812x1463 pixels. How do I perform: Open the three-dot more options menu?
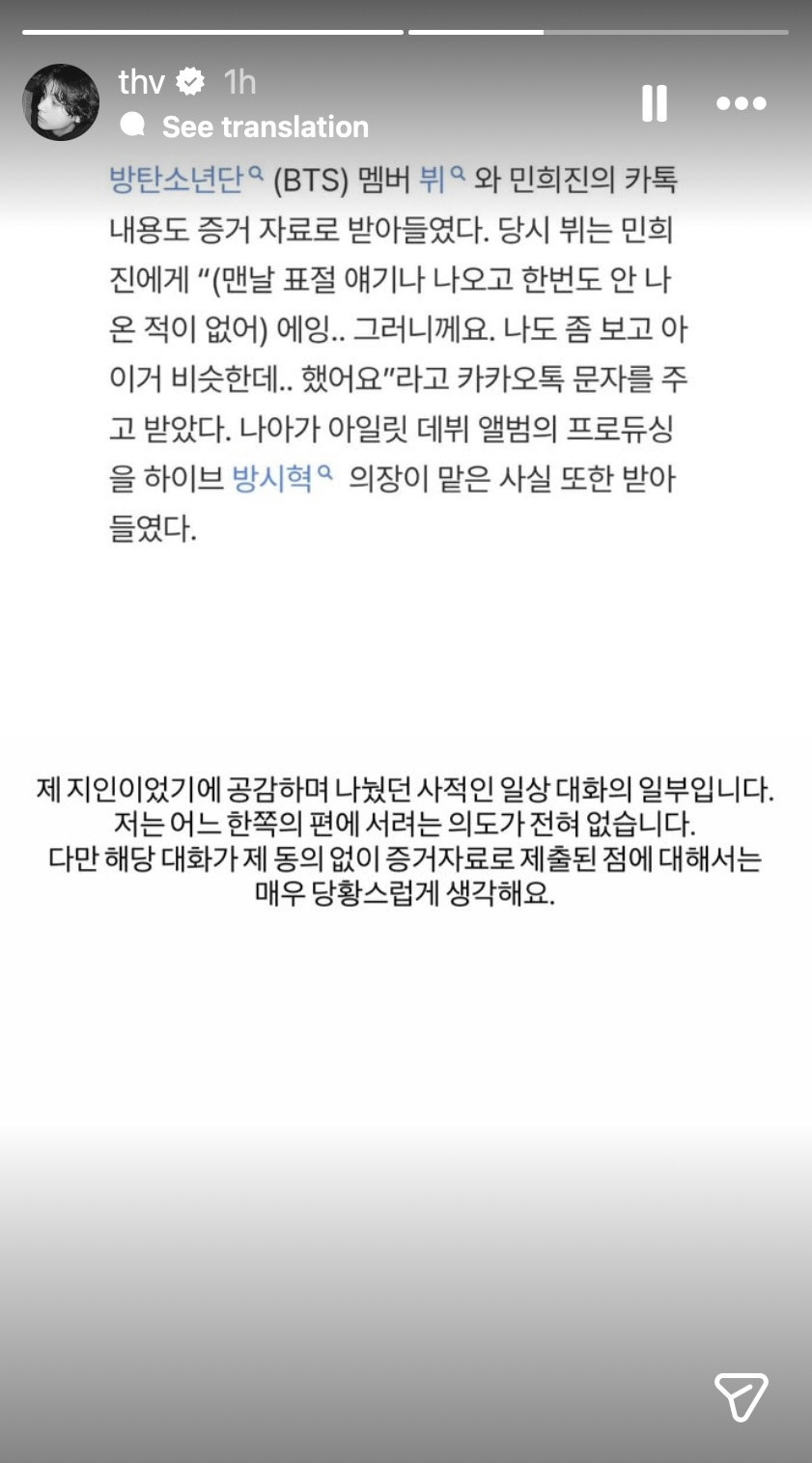pyautogui.click(x=742, y=103)
